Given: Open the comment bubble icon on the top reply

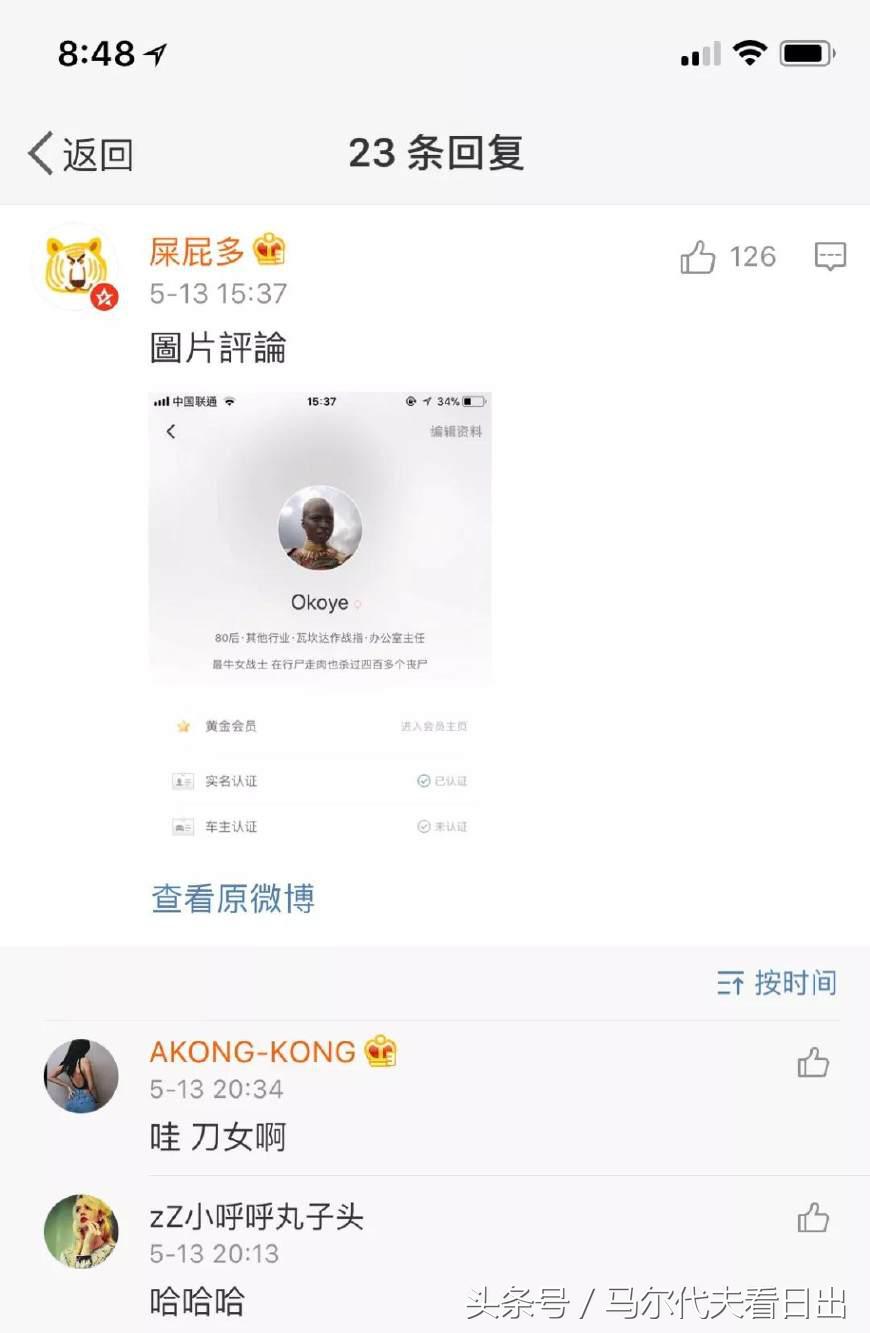Looking at the screenshot, I should (x=829, y=258).
